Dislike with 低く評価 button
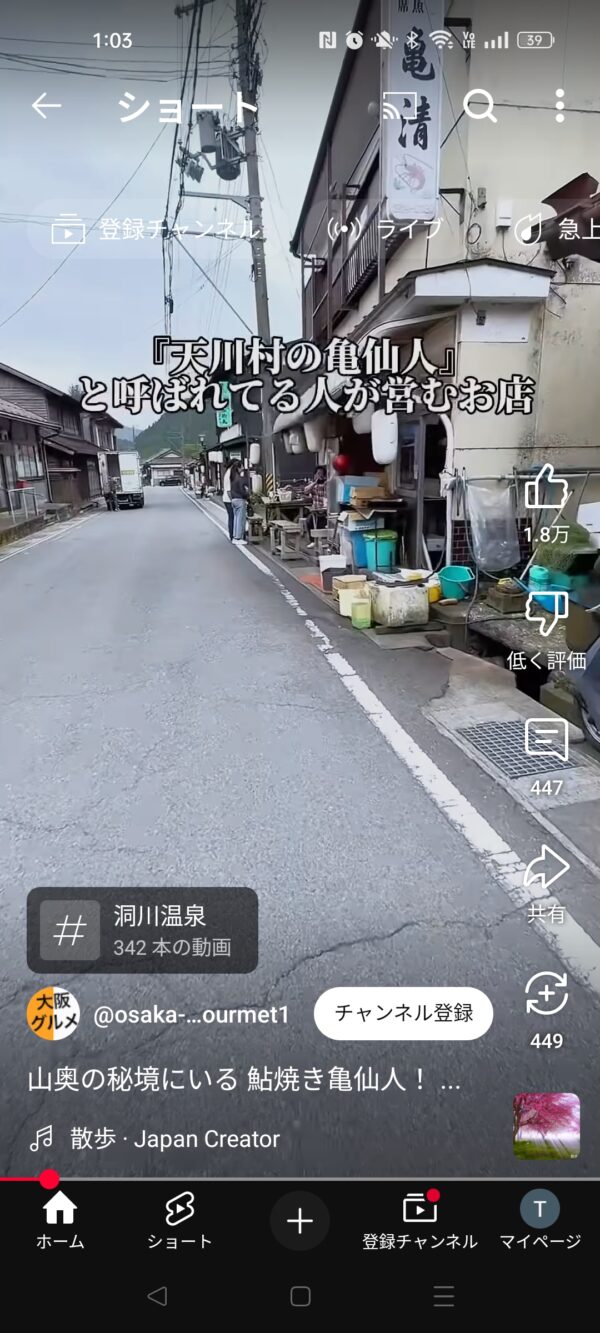The height and width of the screenshot is (1333, 600). [546, 614]
